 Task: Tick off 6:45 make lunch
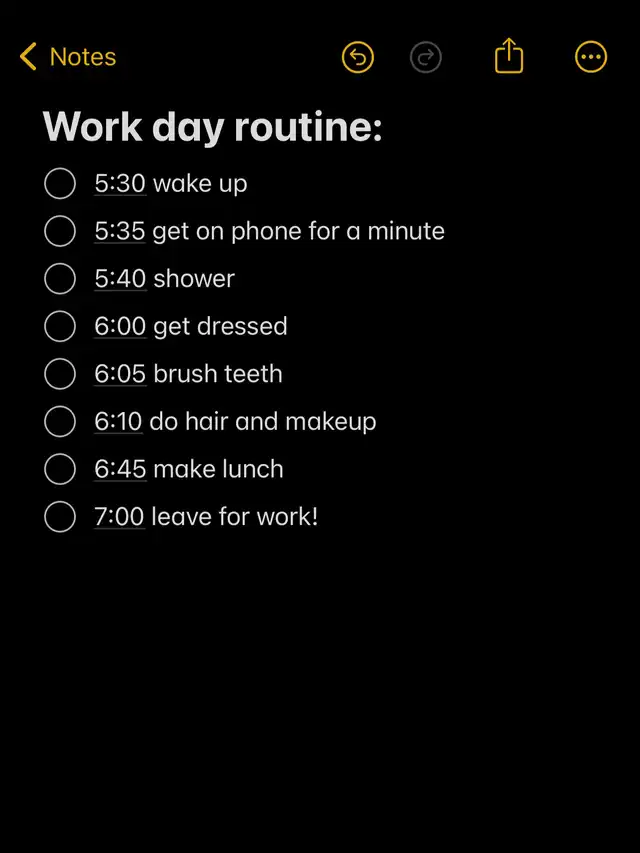[x=60, y=469]
